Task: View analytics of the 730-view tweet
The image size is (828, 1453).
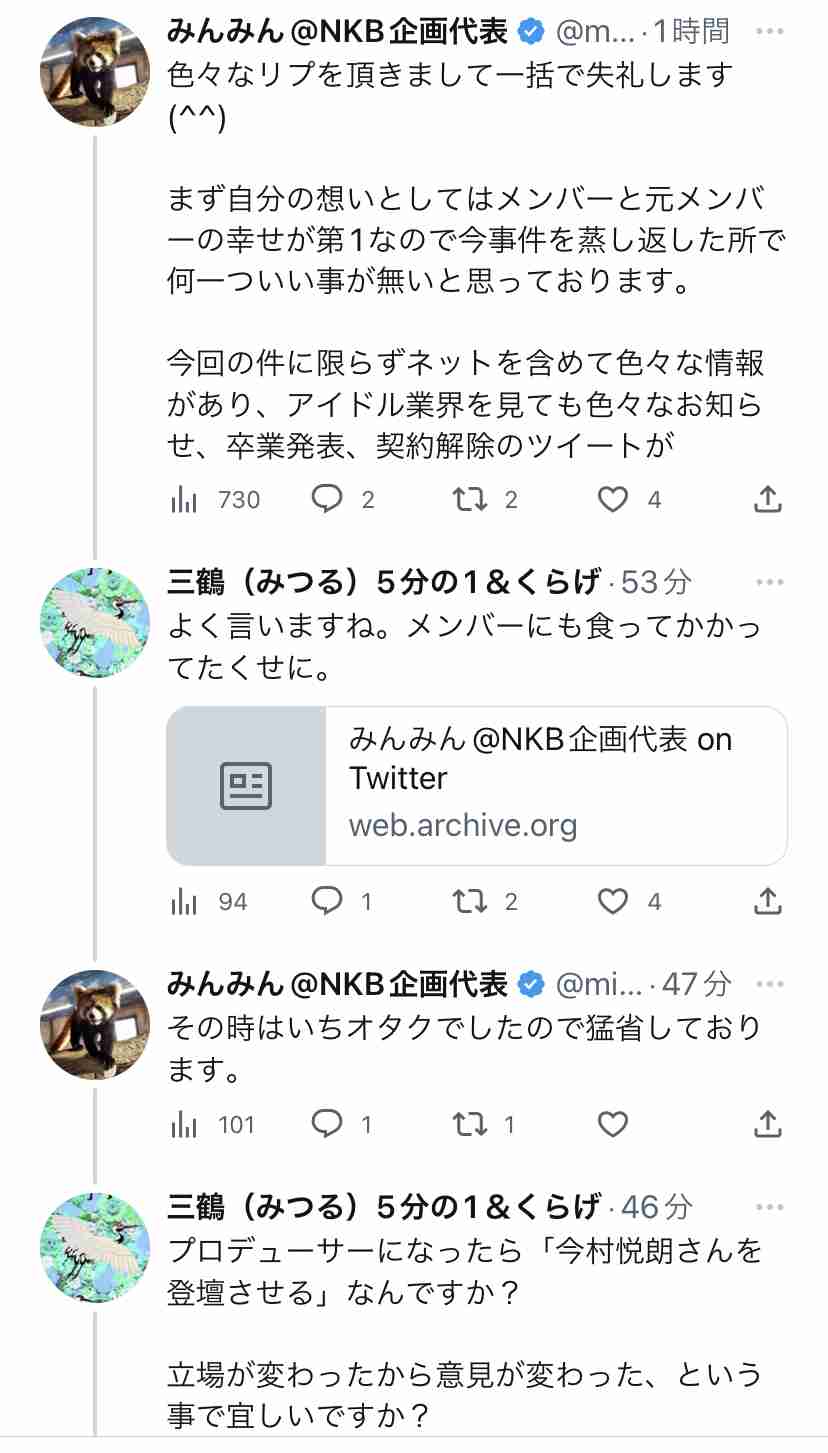Action: coord(184,499)
